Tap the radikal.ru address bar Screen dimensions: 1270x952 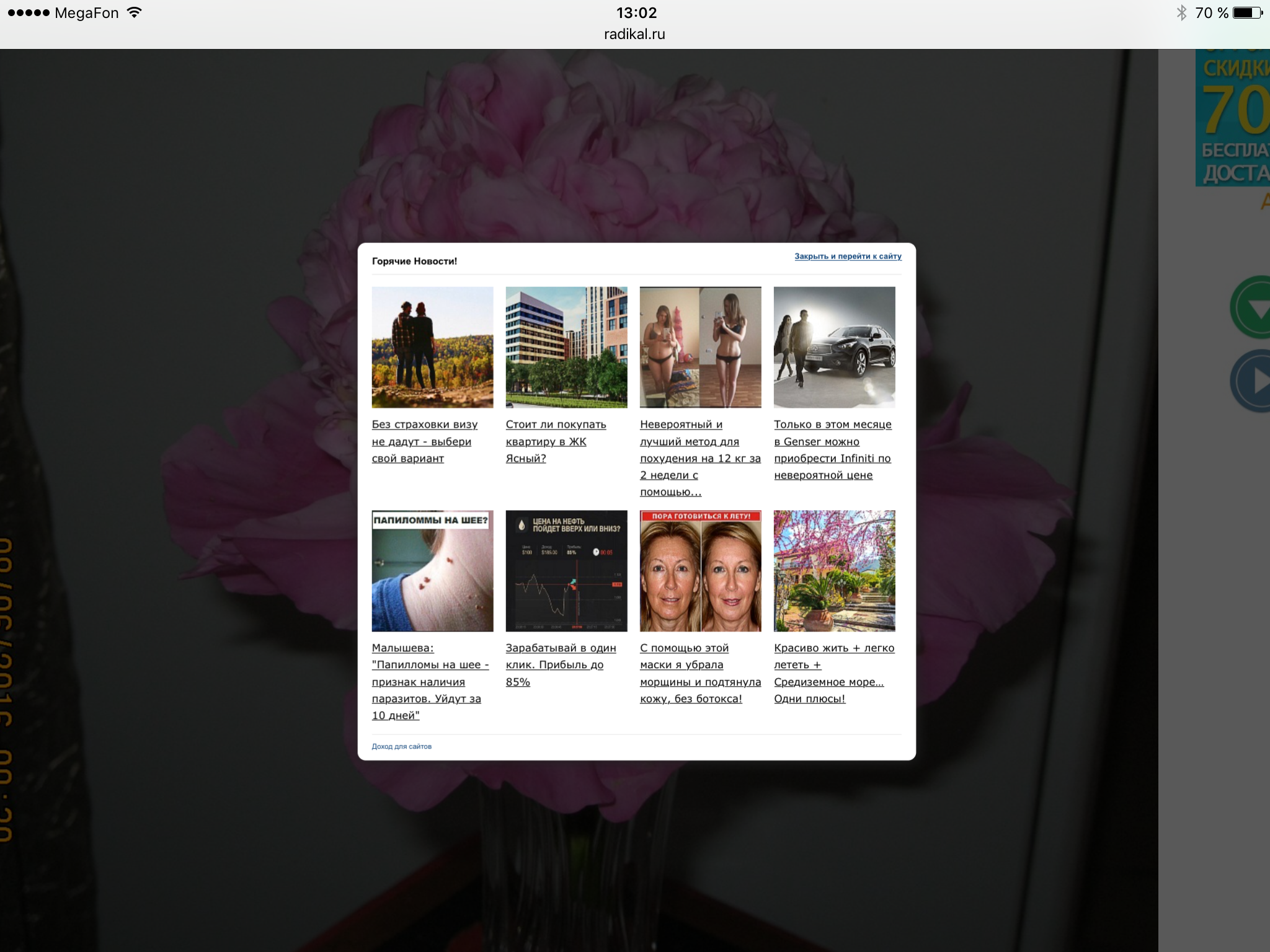click(634, 34)
